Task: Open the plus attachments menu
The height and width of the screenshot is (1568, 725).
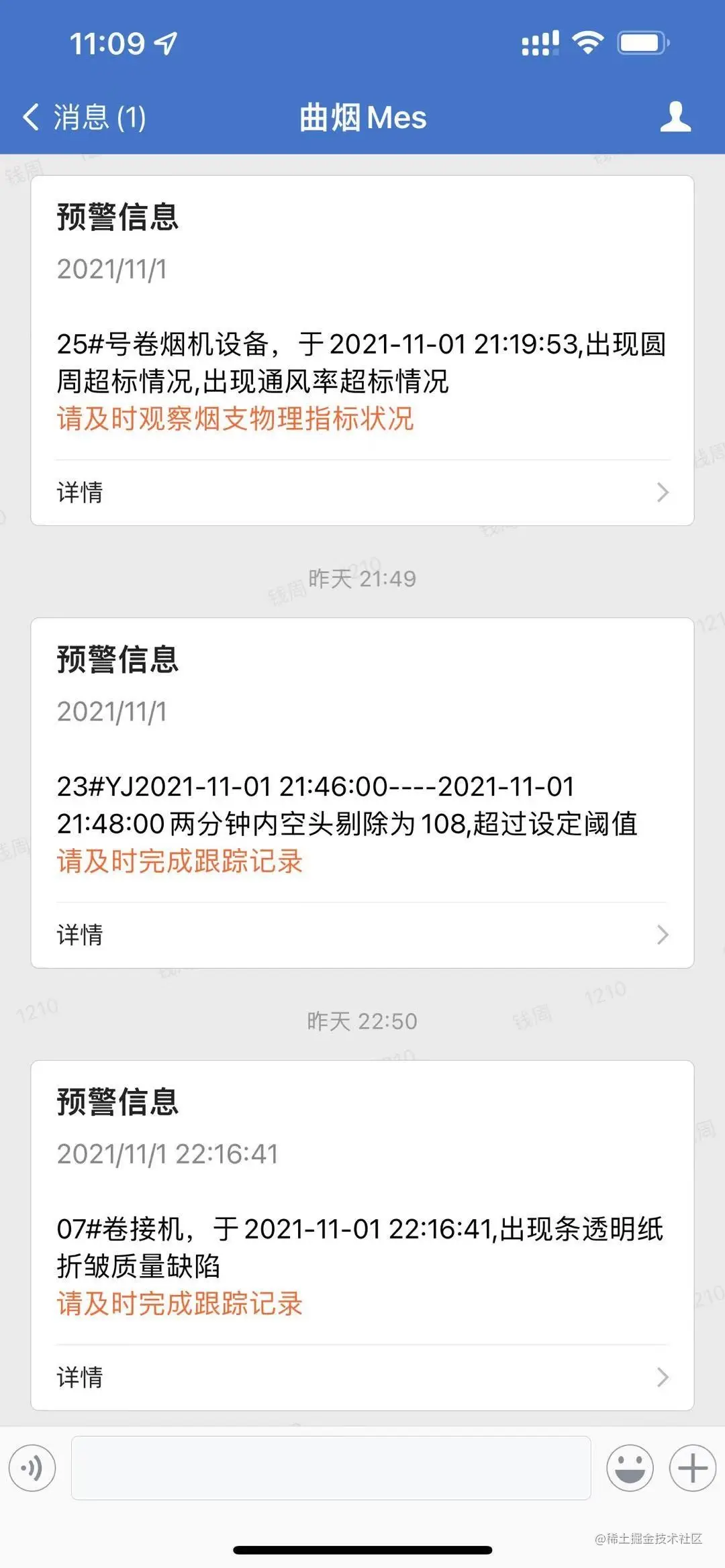Action: [692, 1468]
